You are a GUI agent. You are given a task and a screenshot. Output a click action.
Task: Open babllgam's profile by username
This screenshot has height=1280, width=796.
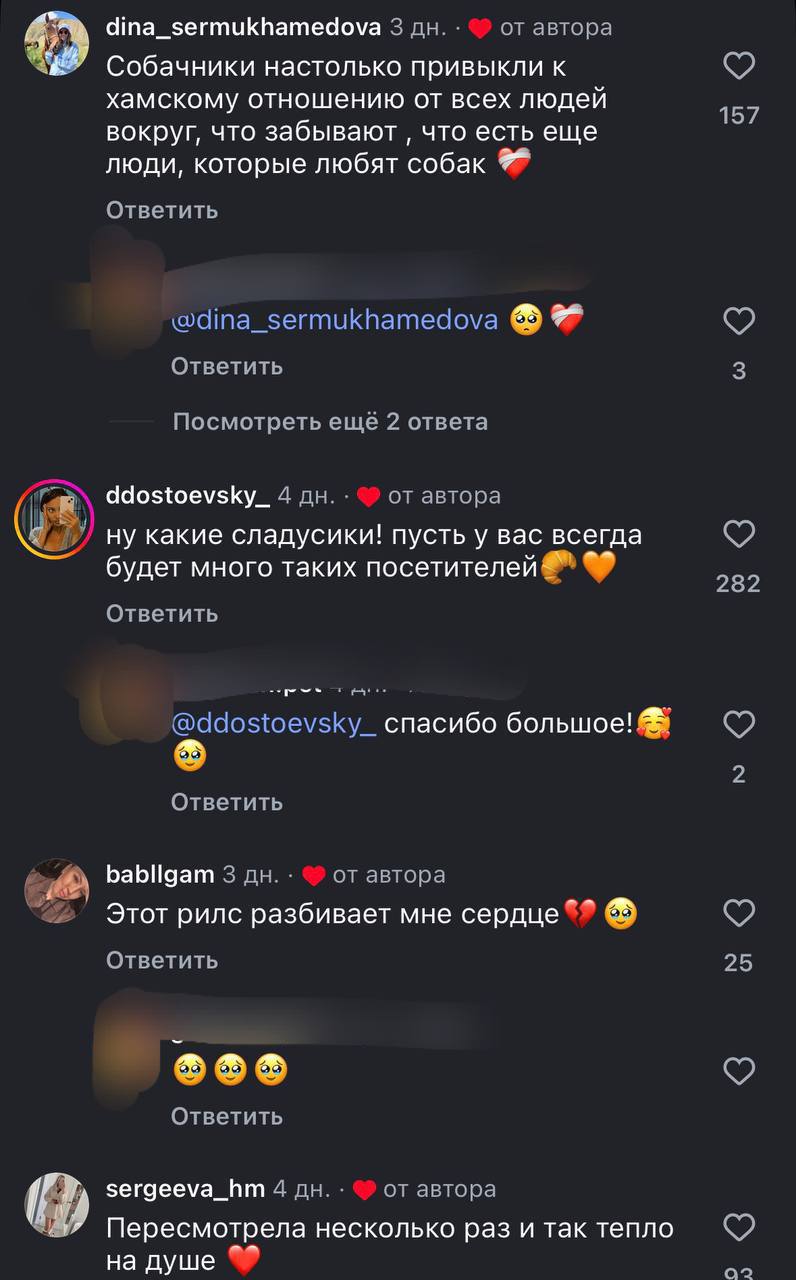(x=160, y=875)
